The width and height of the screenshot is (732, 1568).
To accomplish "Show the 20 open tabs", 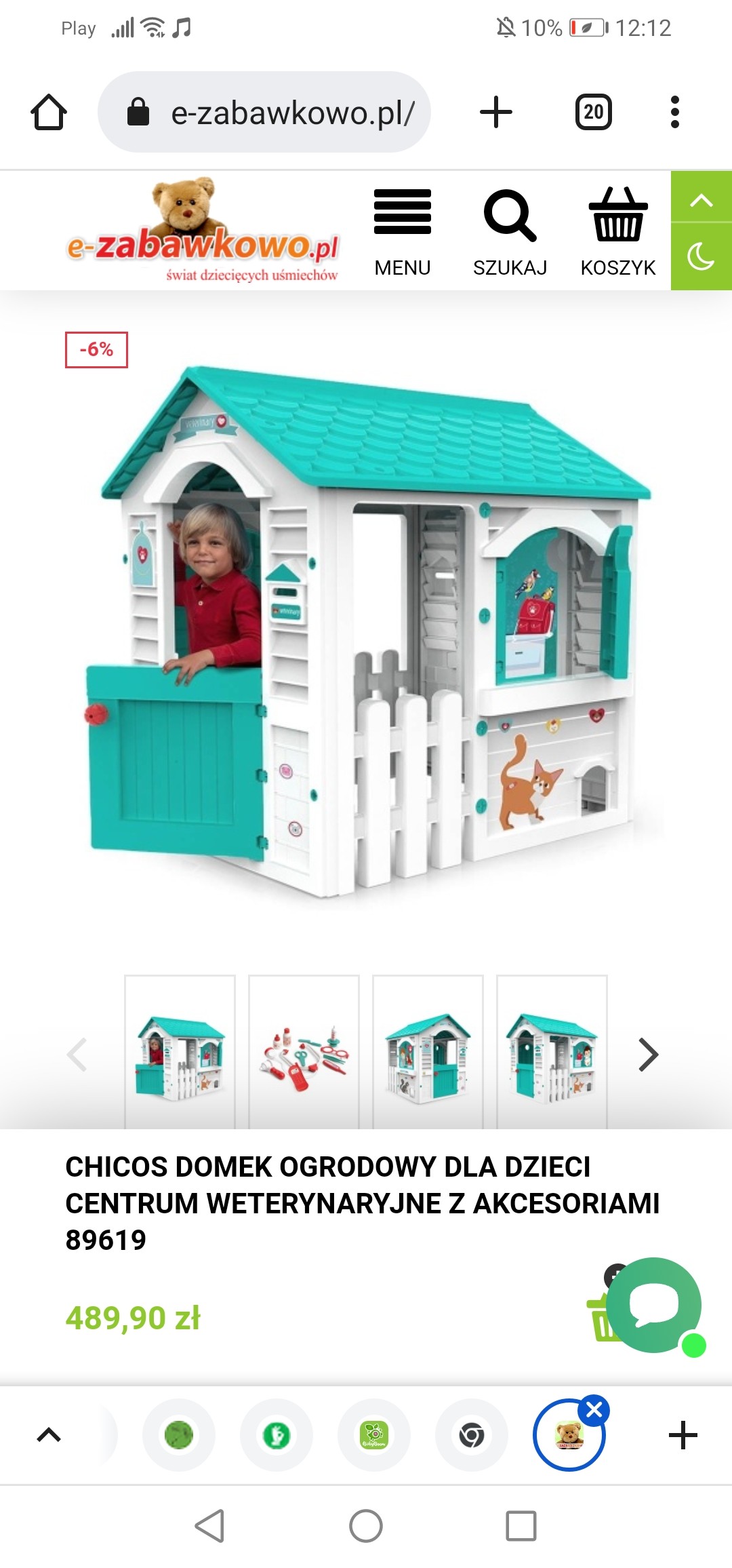I will point(593,112).
